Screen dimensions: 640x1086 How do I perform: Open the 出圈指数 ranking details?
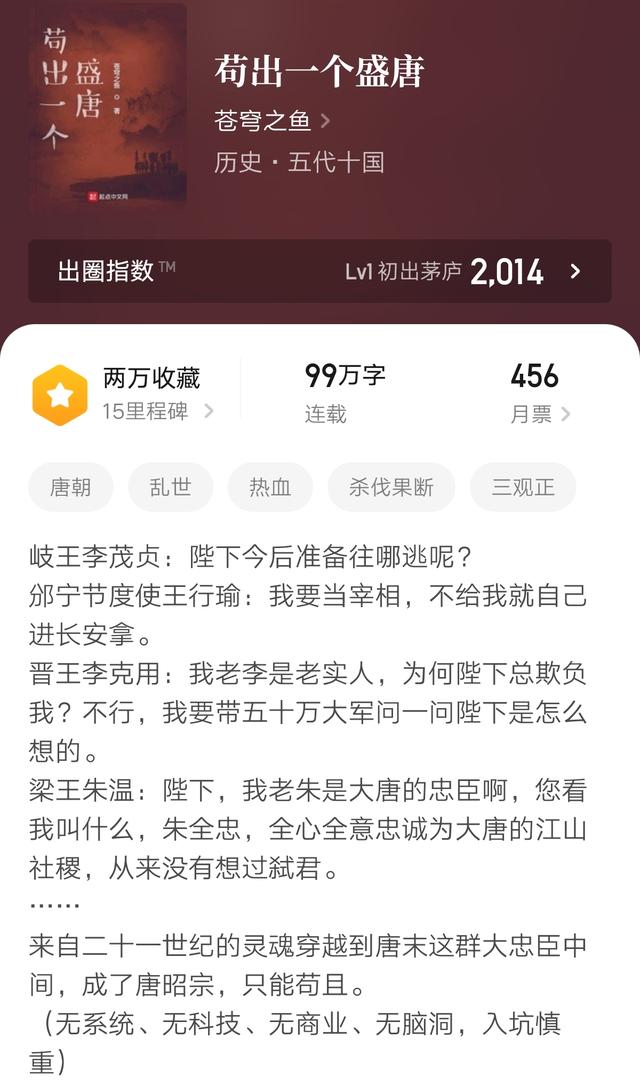click(x=319, y=271)
